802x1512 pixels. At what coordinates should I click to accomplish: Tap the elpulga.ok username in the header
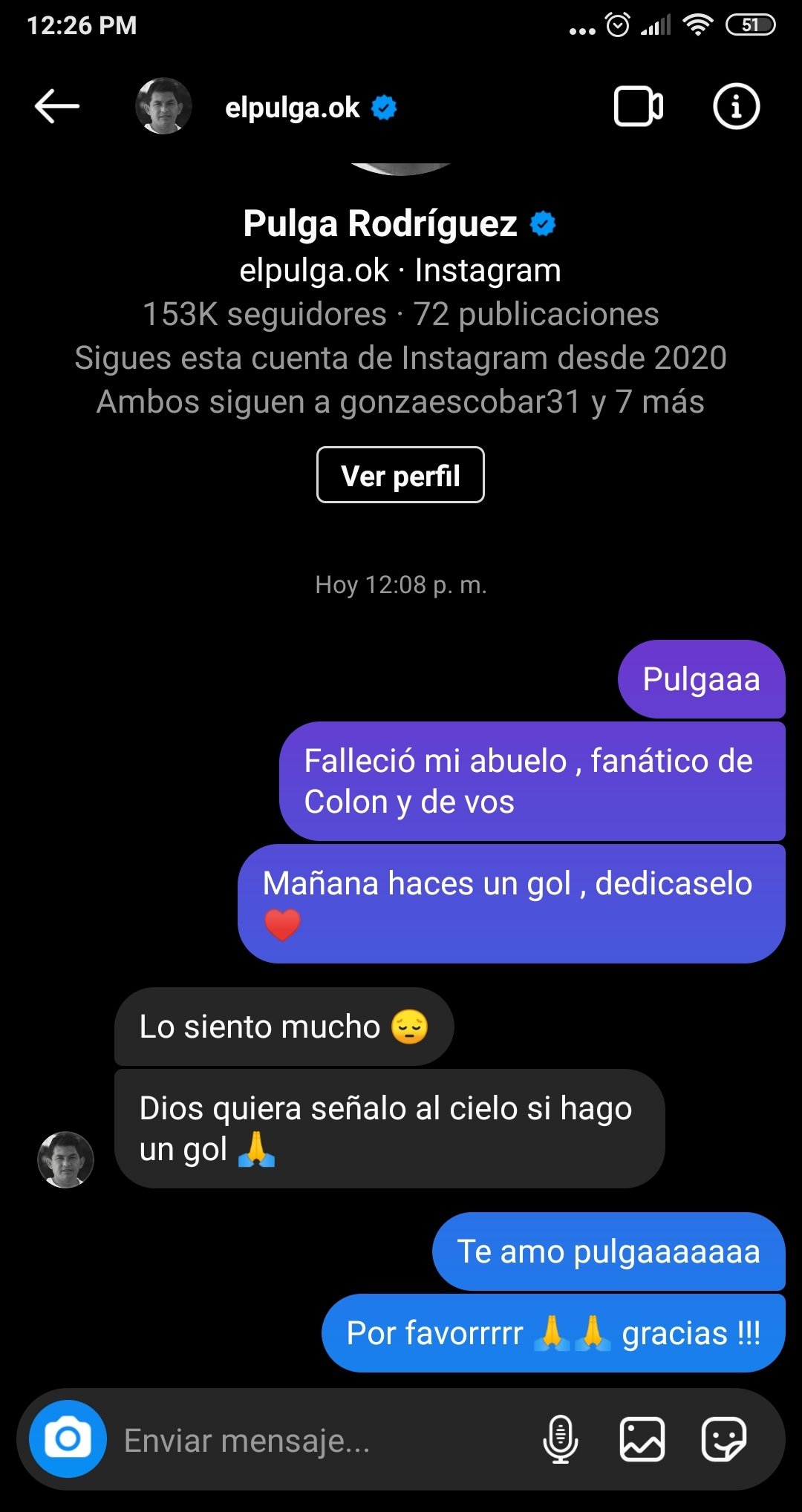click(x=293, y=107)
